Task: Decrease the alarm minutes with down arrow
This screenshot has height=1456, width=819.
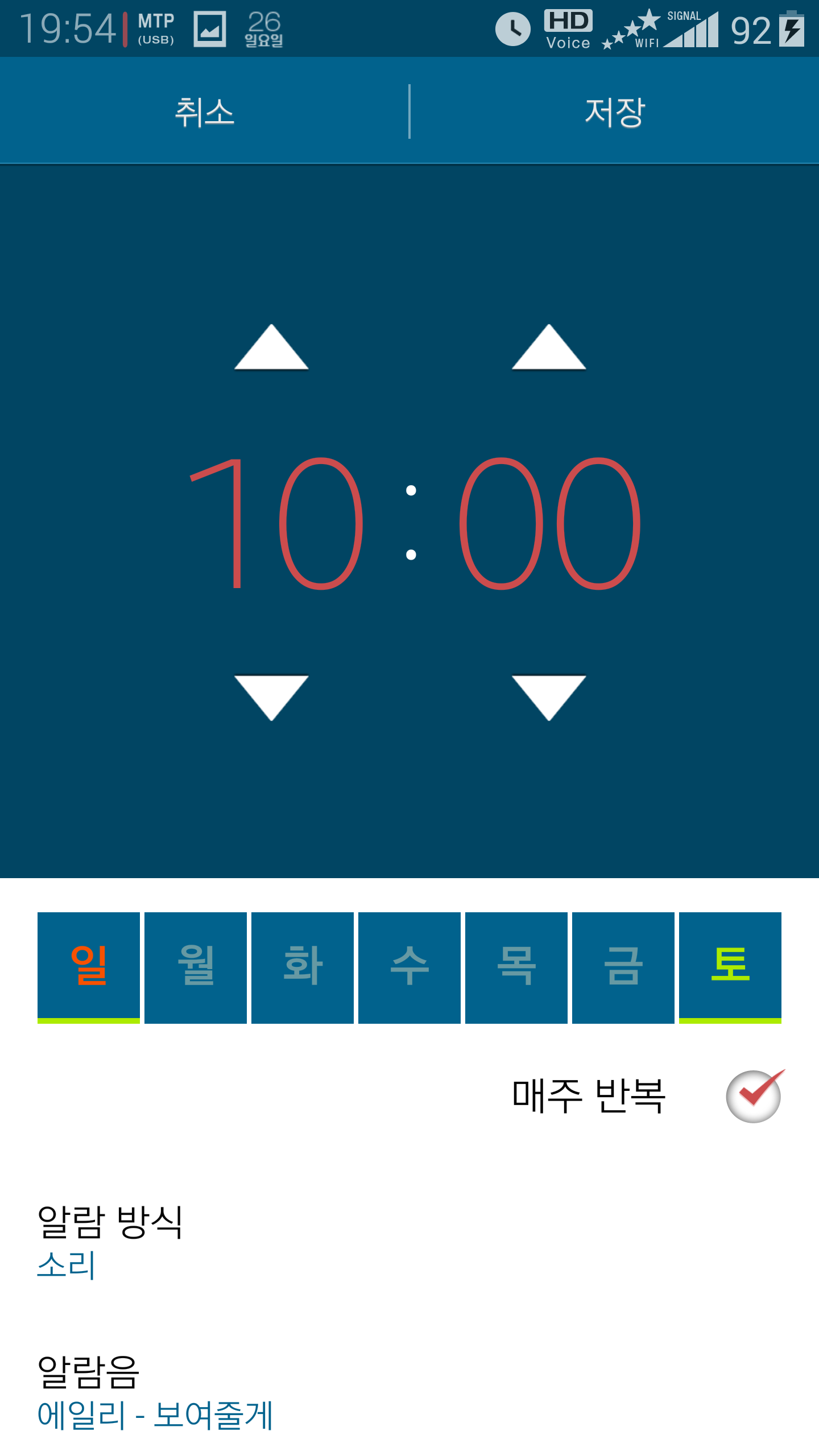Action: 549,697
